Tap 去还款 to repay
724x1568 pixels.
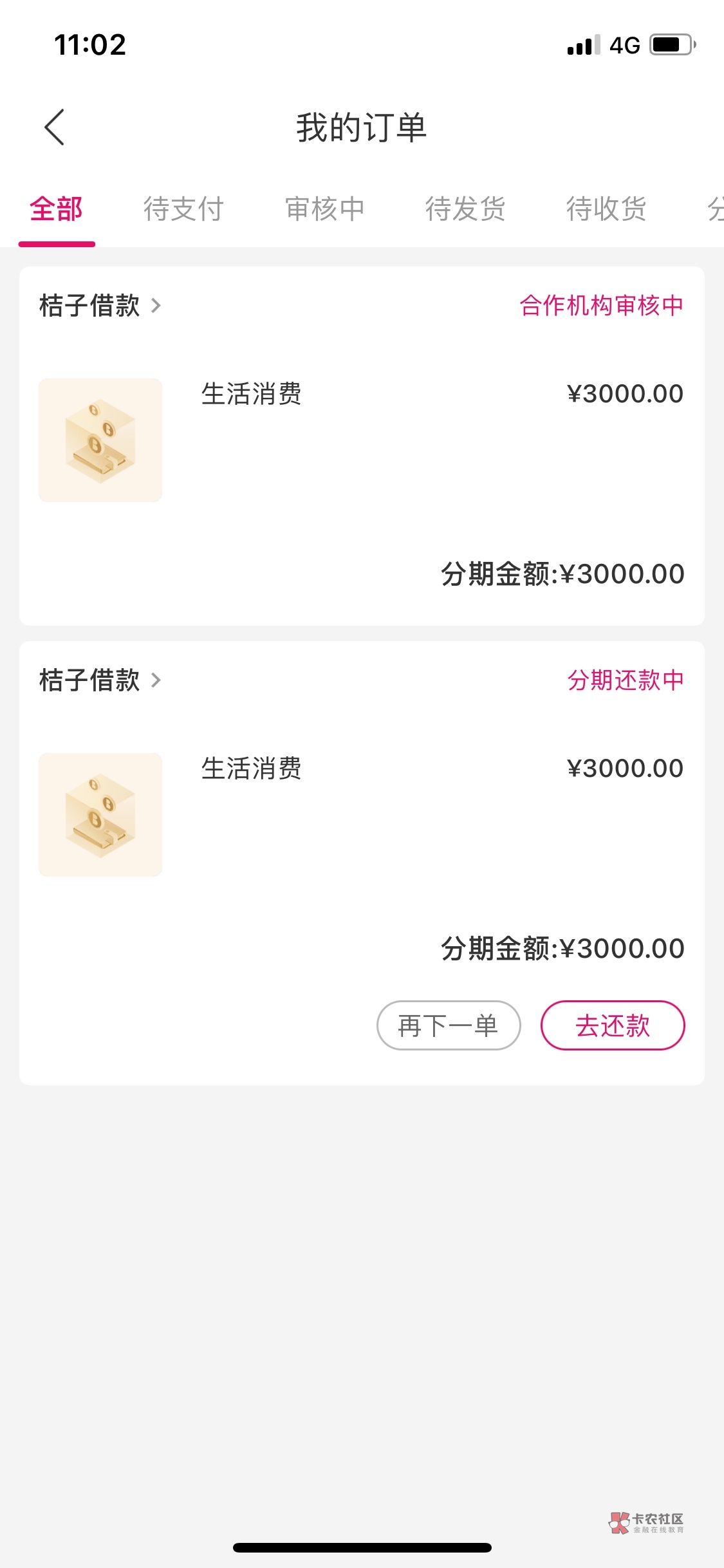[612, 1025]
